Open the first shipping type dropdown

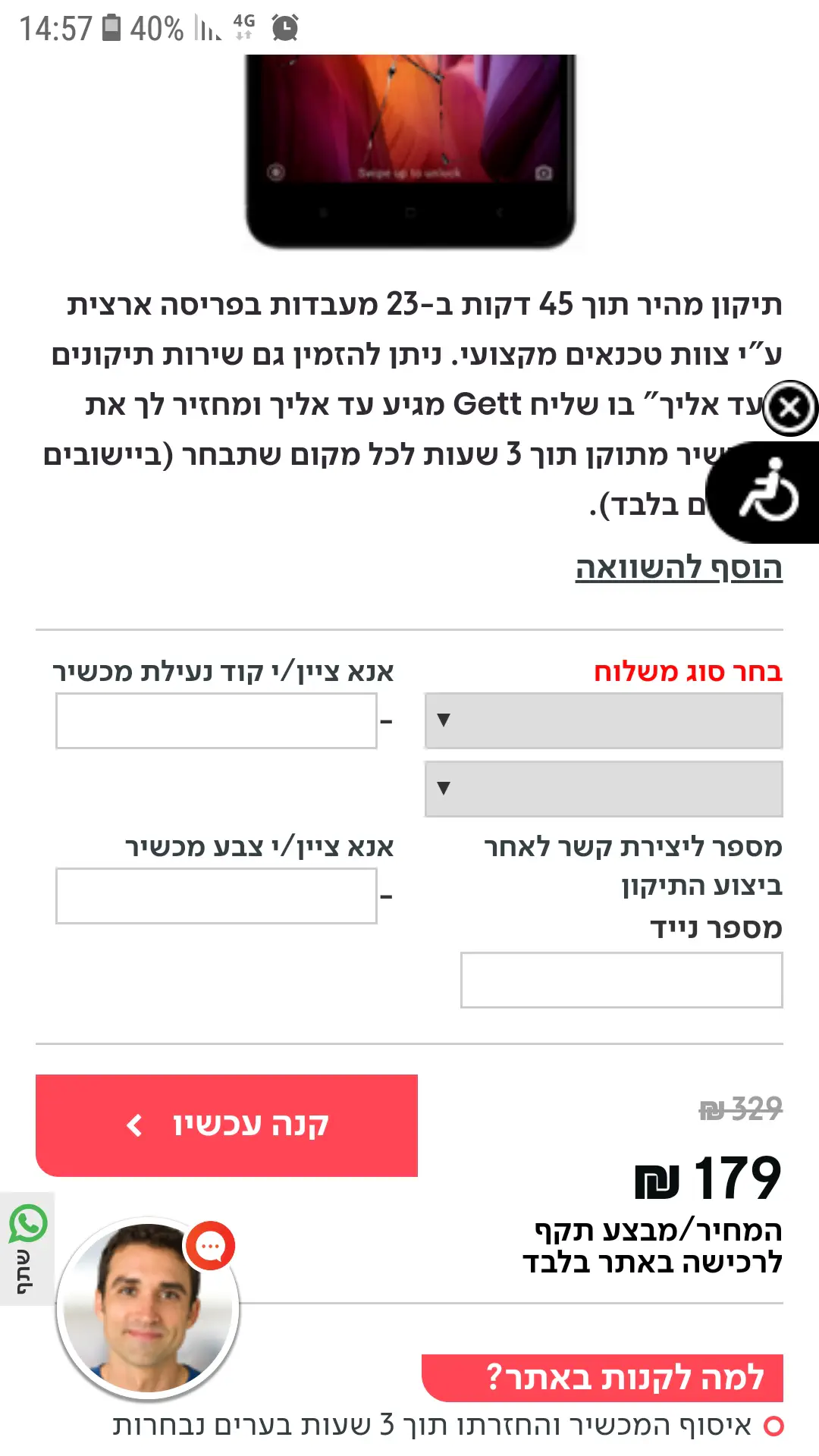pyautogui.click(x=604, y=720)
